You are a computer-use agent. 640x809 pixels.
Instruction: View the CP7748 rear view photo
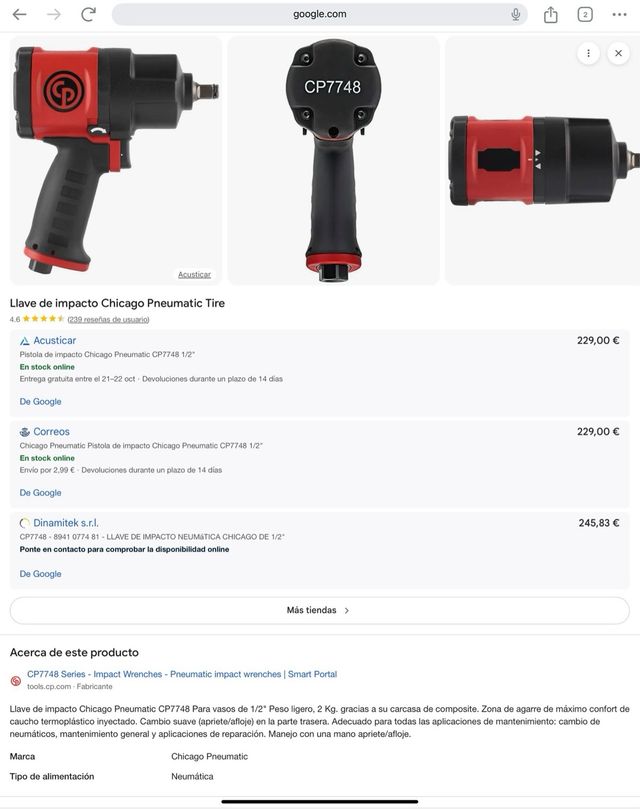coord(333,160)
